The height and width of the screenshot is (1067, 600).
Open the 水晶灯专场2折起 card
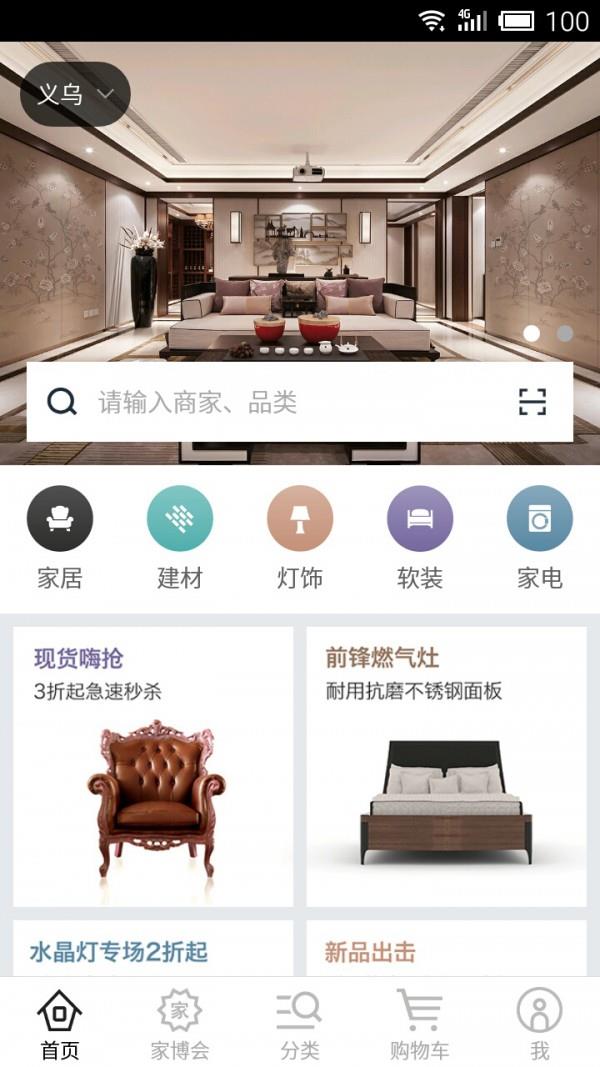pos(153,950)
